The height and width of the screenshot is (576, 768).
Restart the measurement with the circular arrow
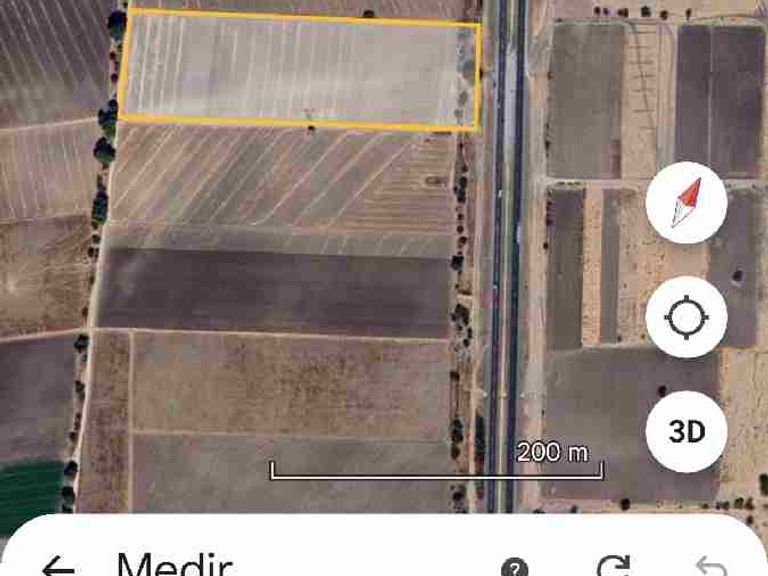pos(610,566)
